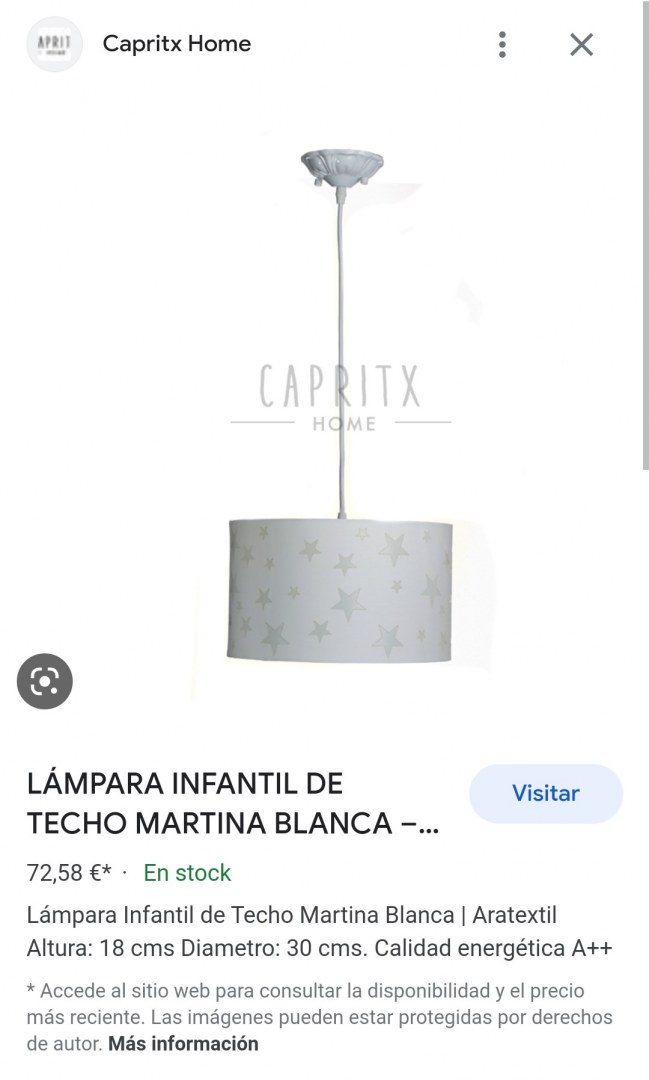Close the image viewer
This screenshot has width=649, height=1080.
click(581, 44)
